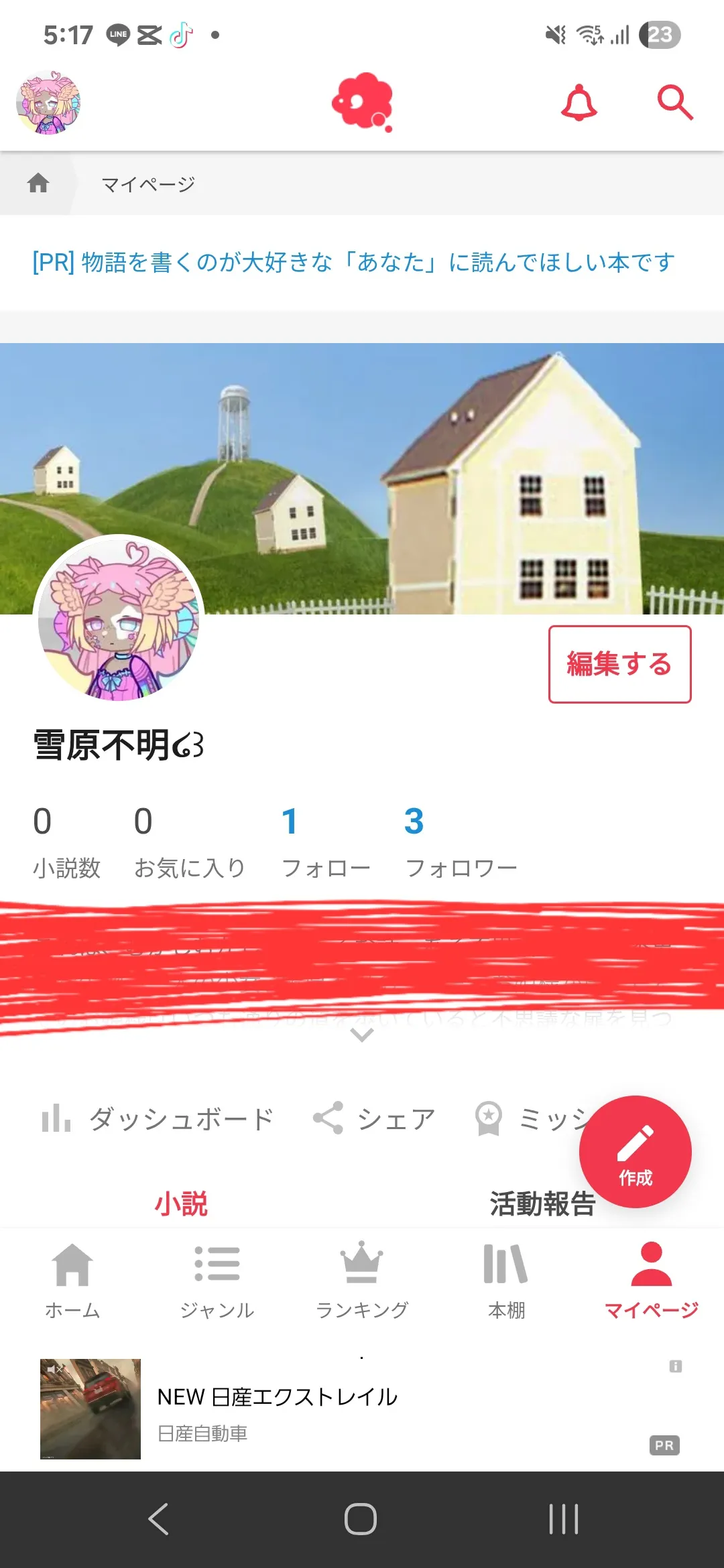Viewport: 724px width, 1568px height.
Task: Open the PR link about 物語を書く
Action: (353, 262)
